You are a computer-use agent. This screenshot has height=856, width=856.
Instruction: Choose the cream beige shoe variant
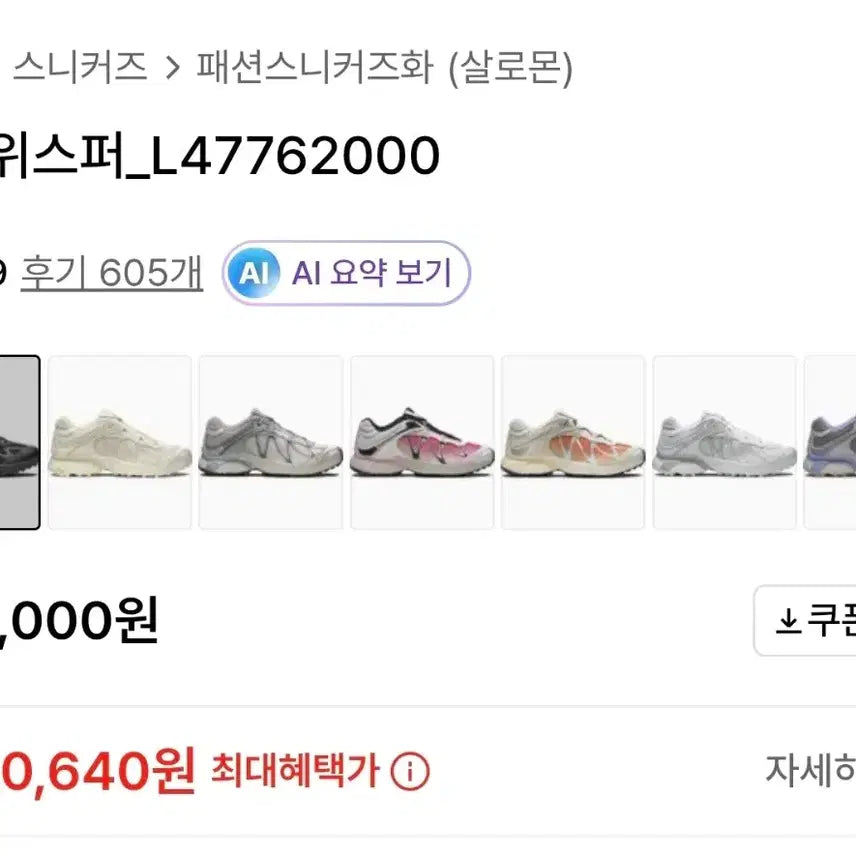pos(120,442)
